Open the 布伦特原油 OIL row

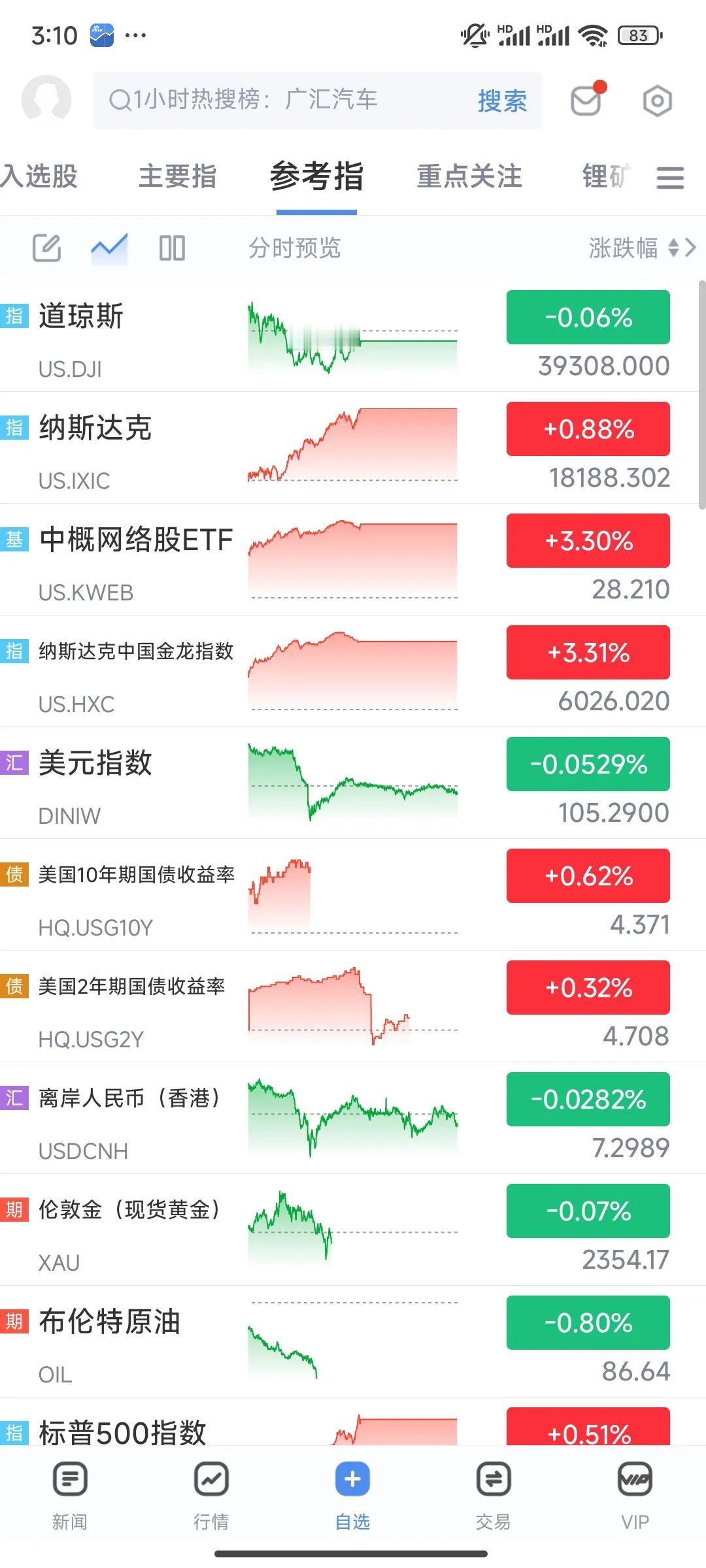click(x=131, y=1342)
